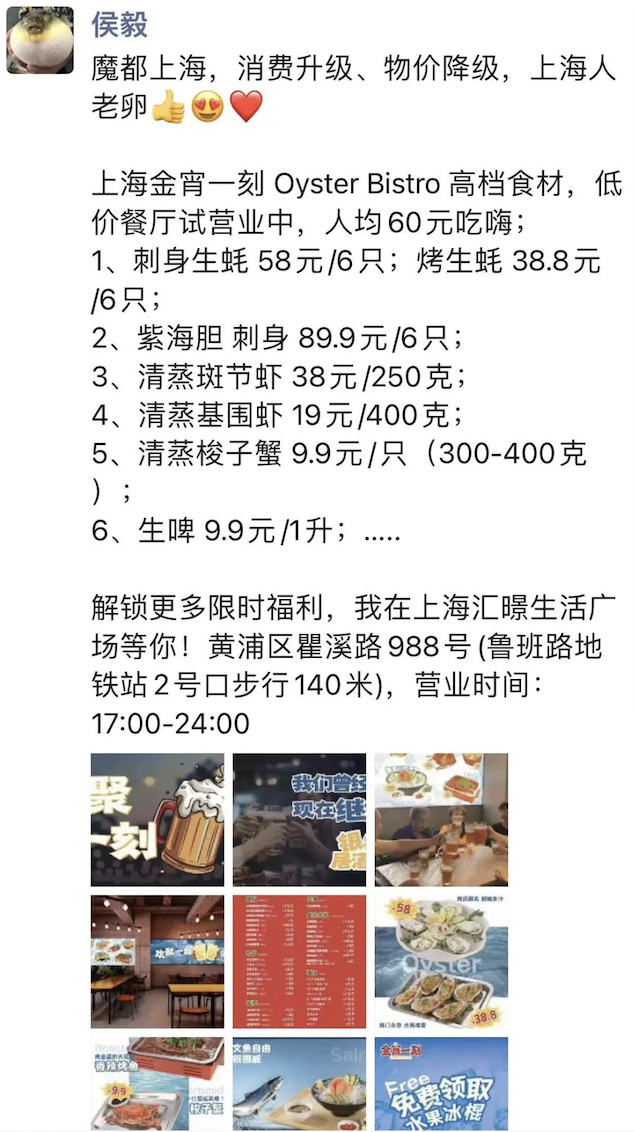
Task: Open the photo of diners drinking beer
Action: [x=441, y=819]
